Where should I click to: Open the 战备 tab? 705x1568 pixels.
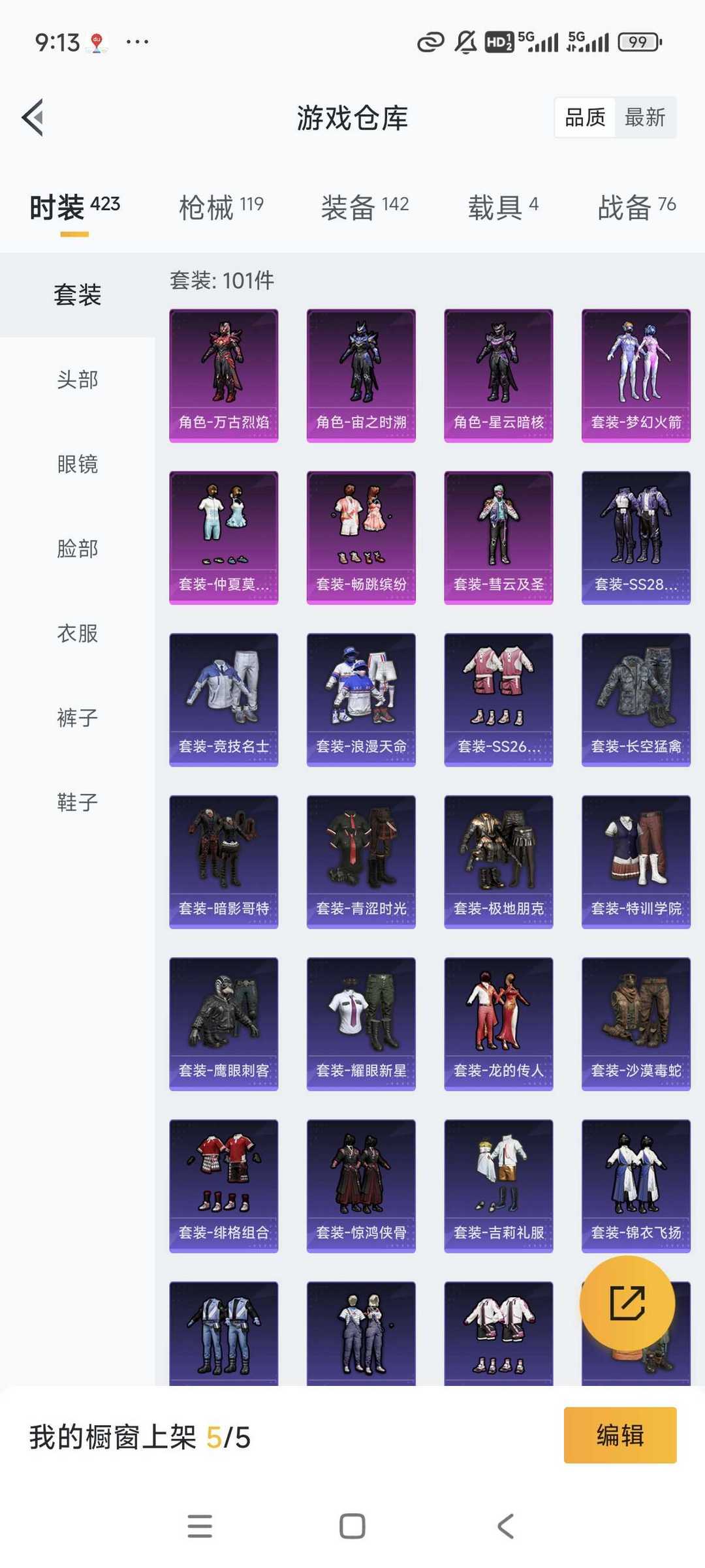pos(636,207)
